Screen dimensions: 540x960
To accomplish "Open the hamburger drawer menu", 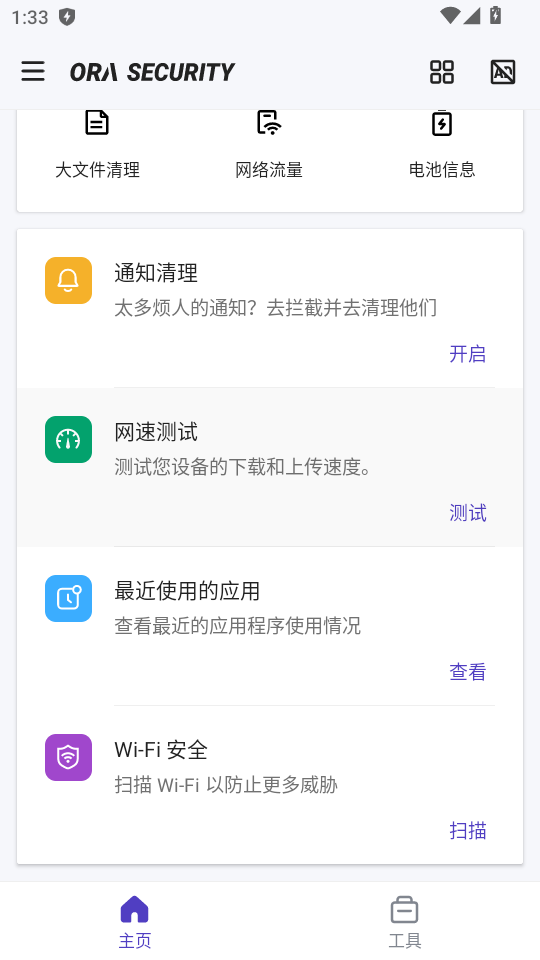I will 33,72.
